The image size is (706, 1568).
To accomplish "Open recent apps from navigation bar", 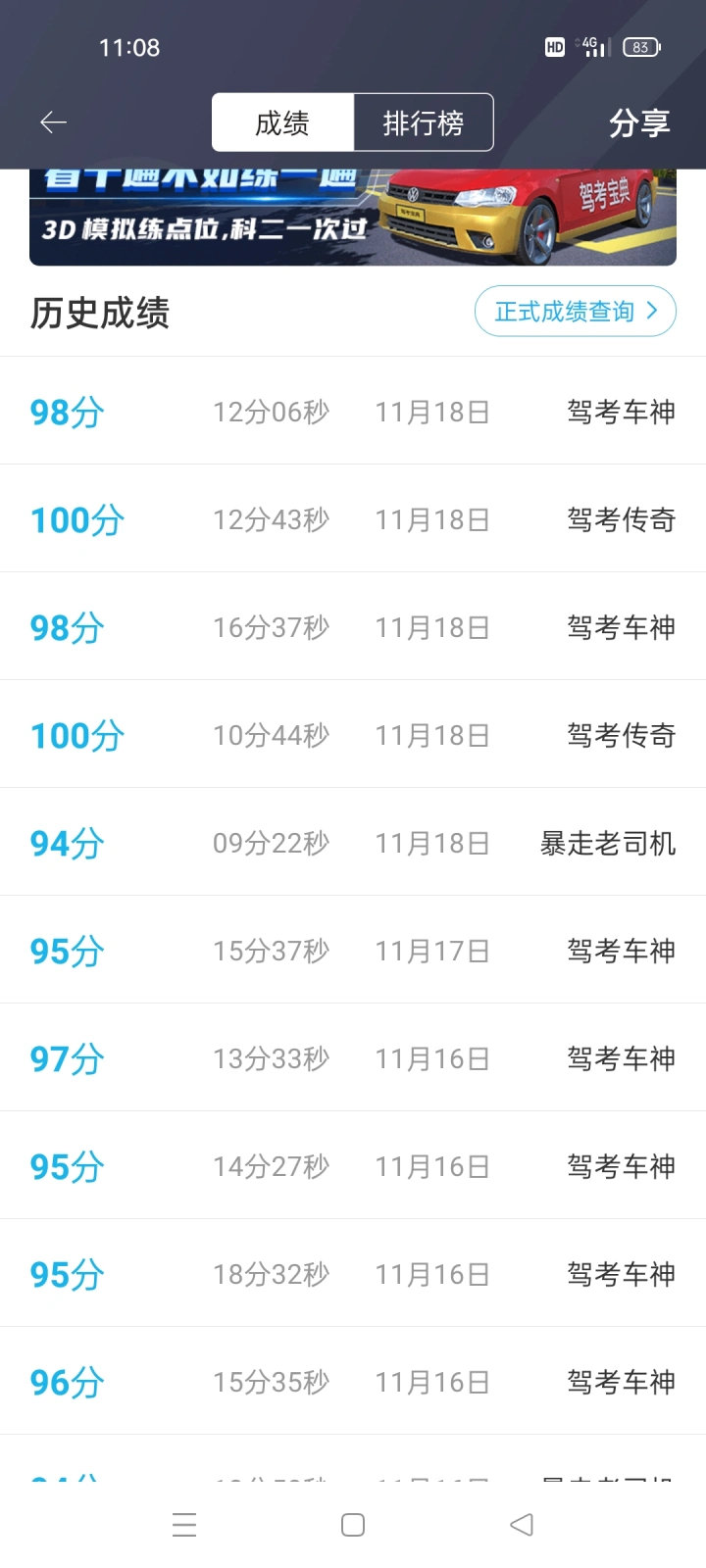I will pyautogui.click(x=184, y=1525).
